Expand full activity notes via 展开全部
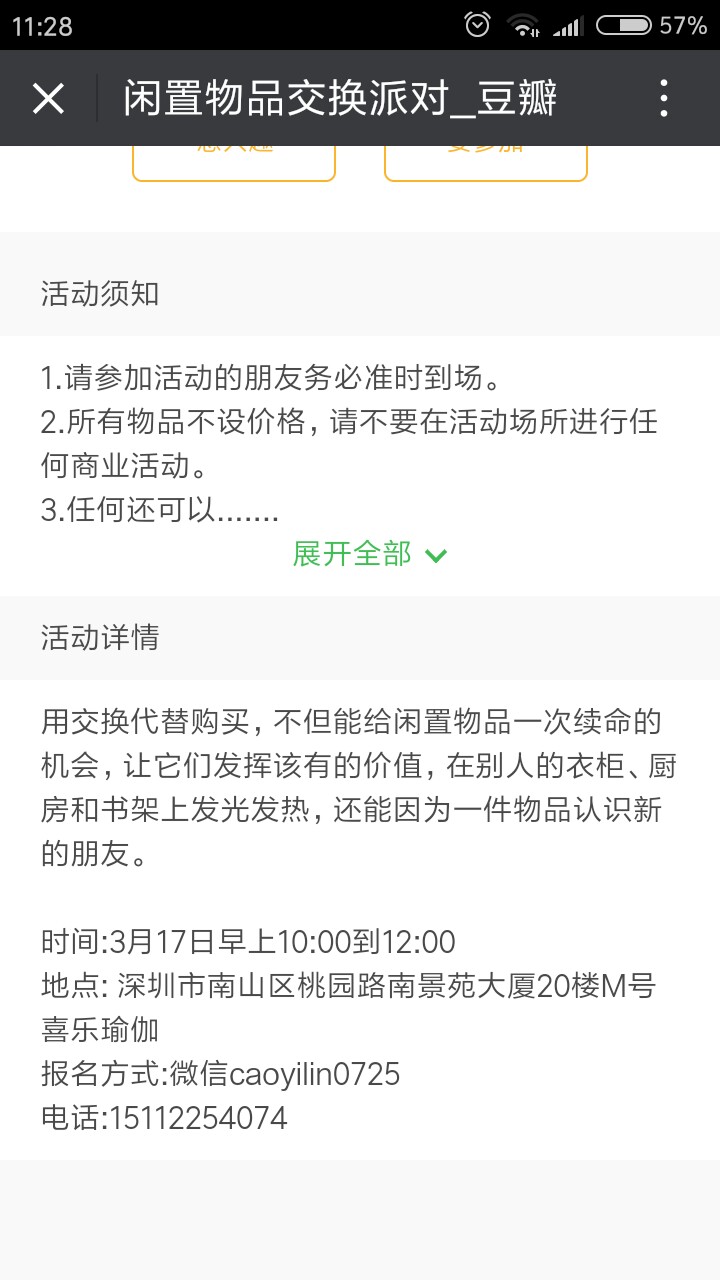Viewport: 720px width, 1280px height. coord(369,554)
